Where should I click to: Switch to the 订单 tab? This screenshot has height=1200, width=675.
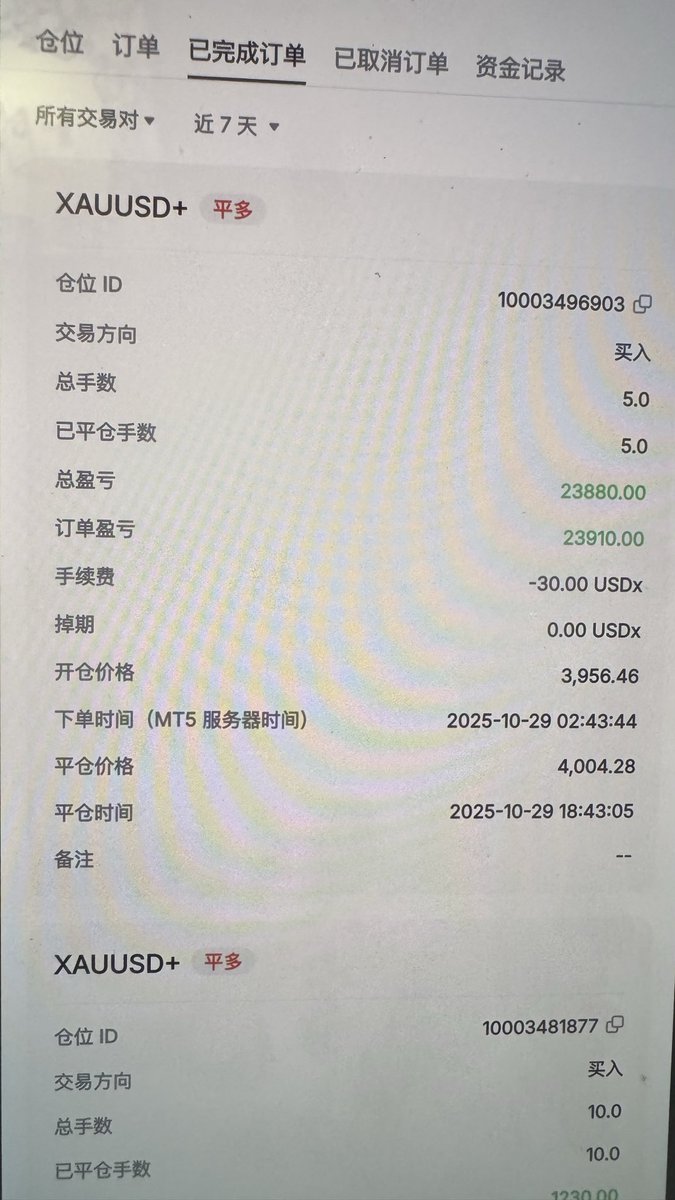(x=136, y=48)
